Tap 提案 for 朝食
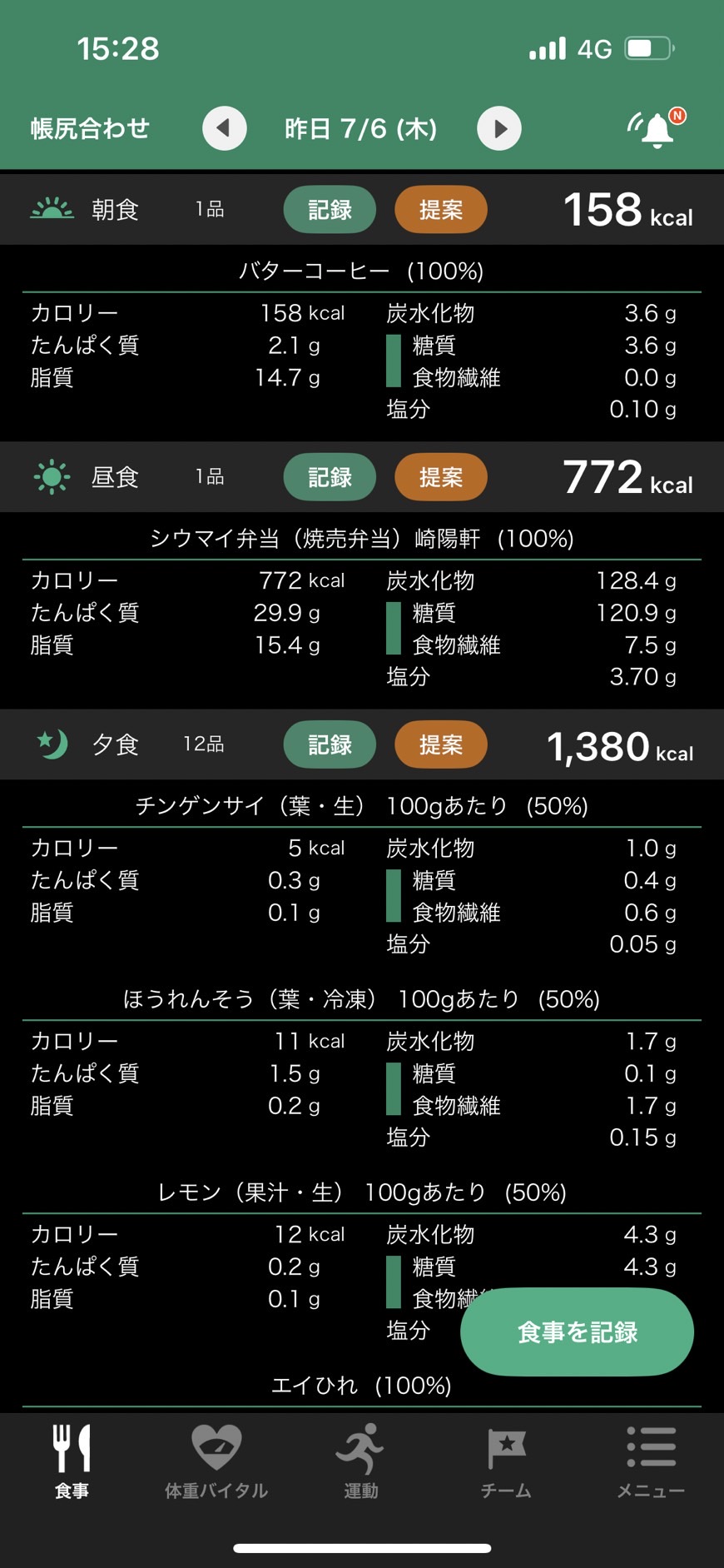This screenshot has width=724, height=1568. pos(440,209)
